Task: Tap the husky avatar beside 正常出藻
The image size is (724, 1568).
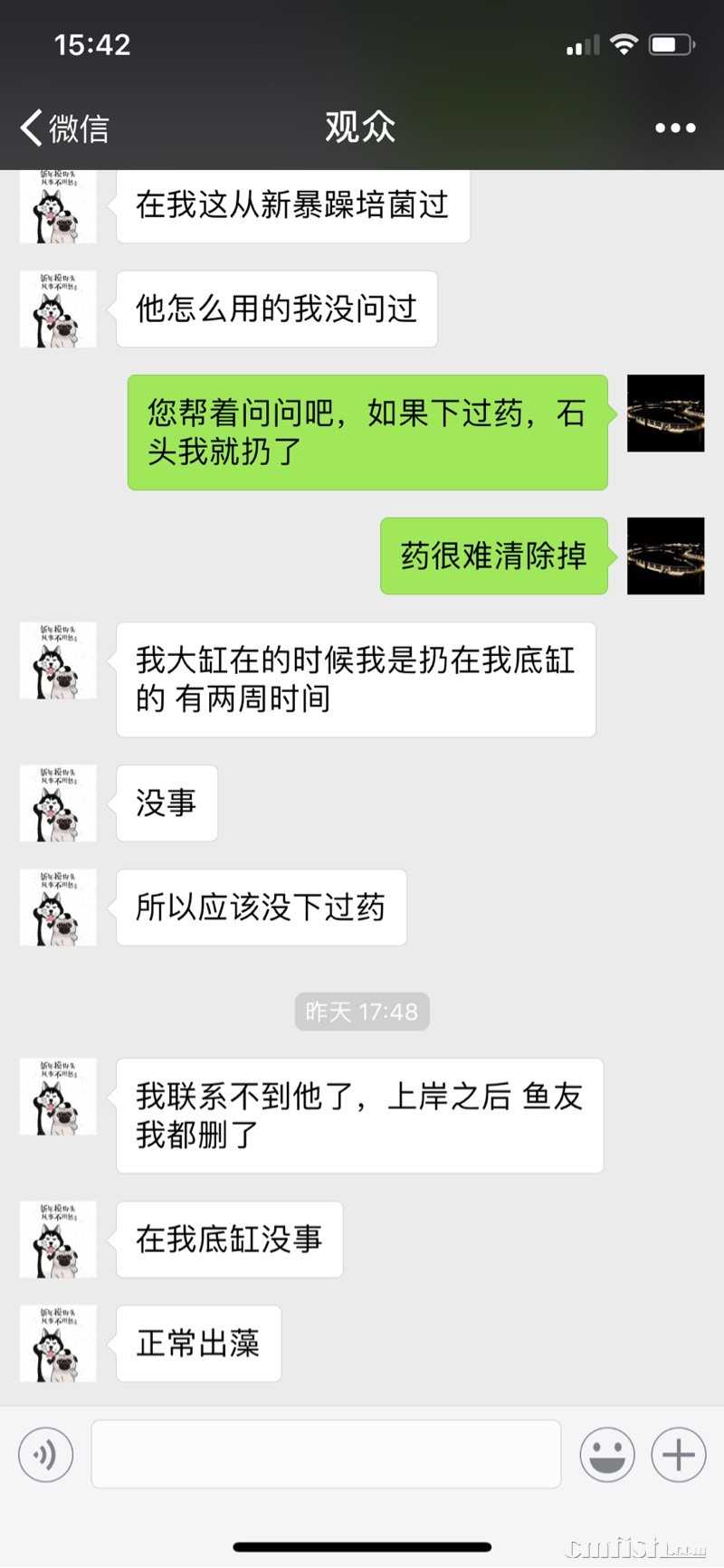Action: (x=58, y=1344)
